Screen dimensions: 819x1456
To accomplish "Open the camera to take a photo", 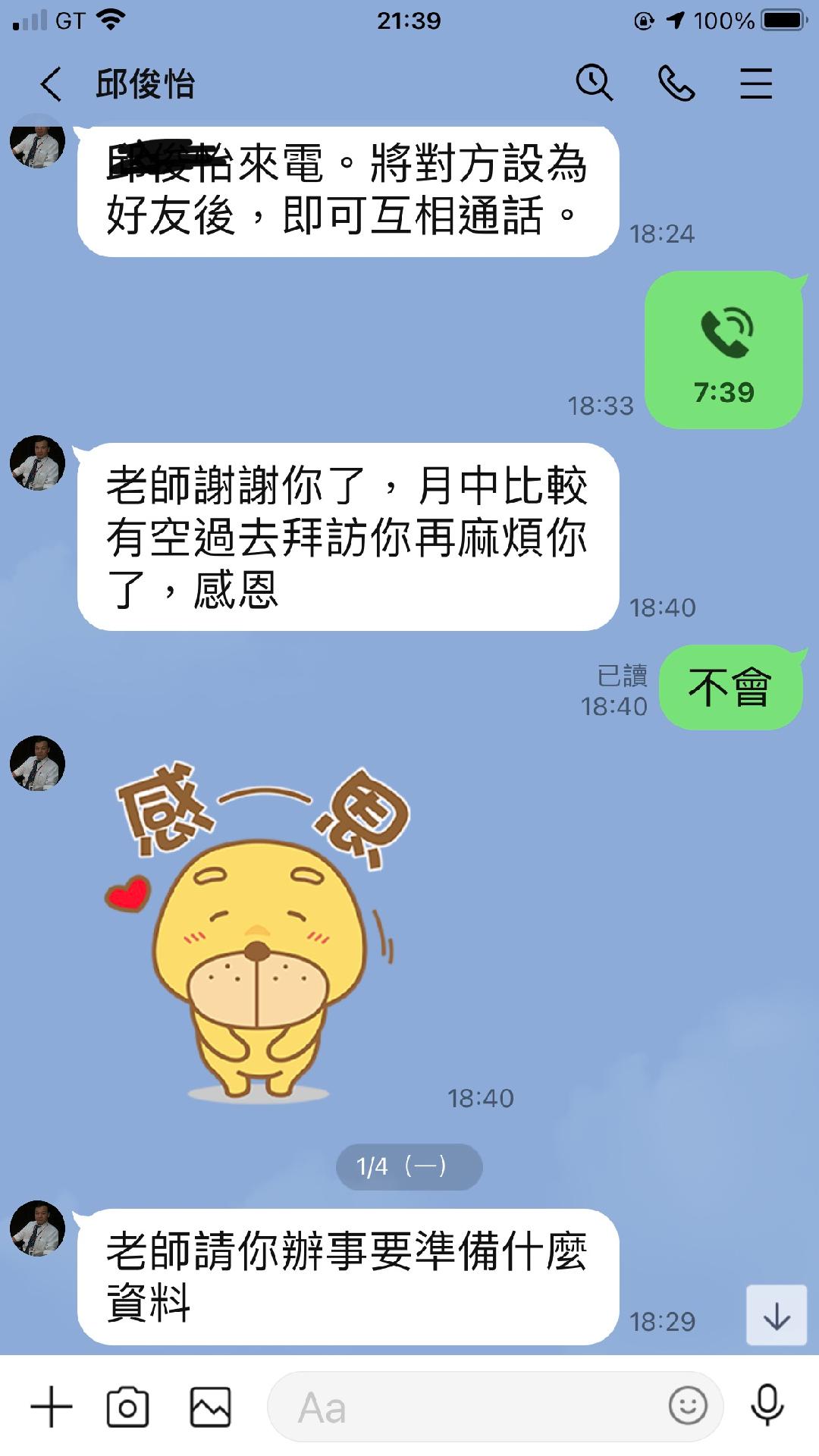I will (127, 1407).
